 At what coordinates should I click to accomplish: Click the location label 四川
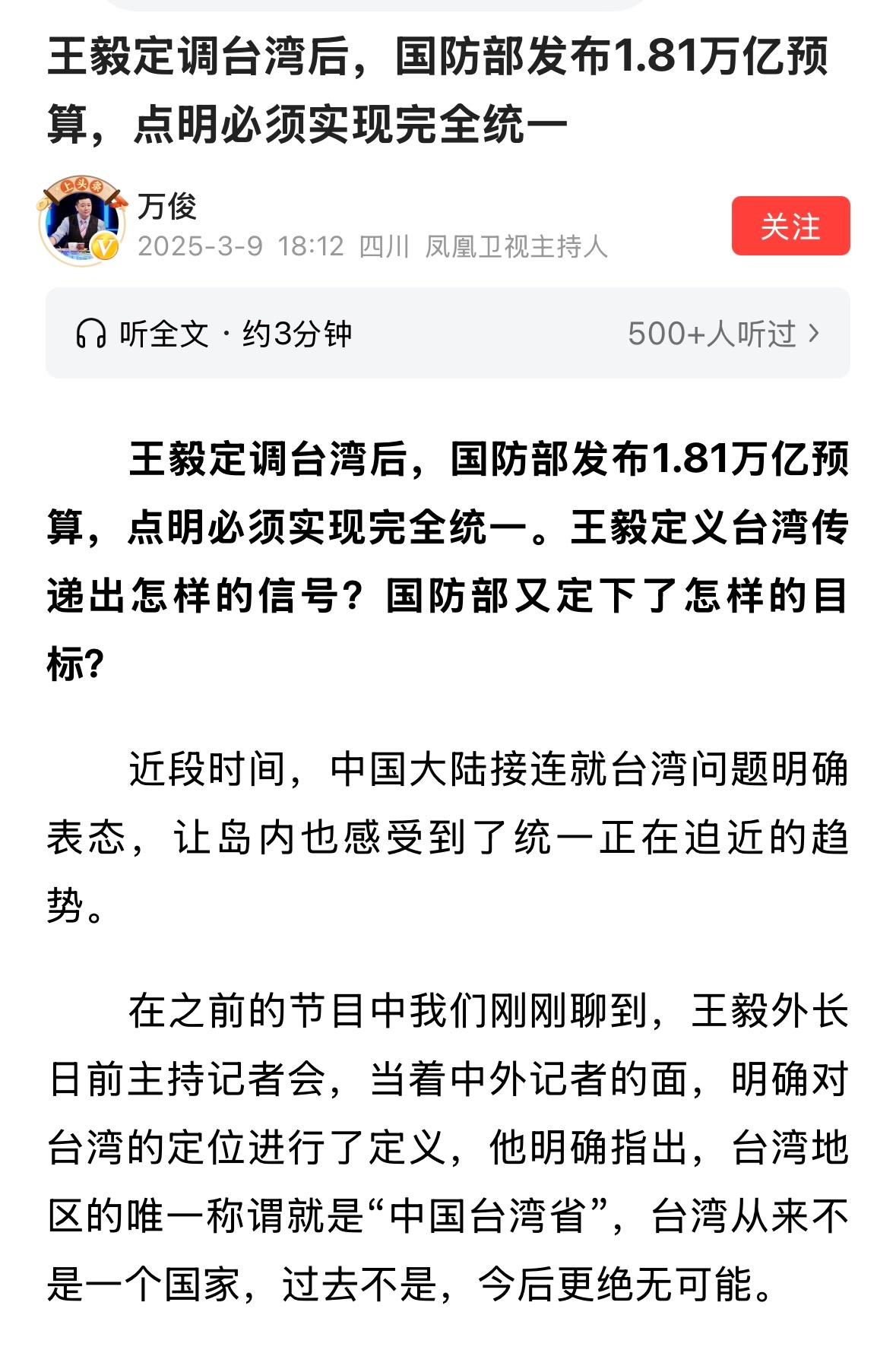tap(382, 243)
